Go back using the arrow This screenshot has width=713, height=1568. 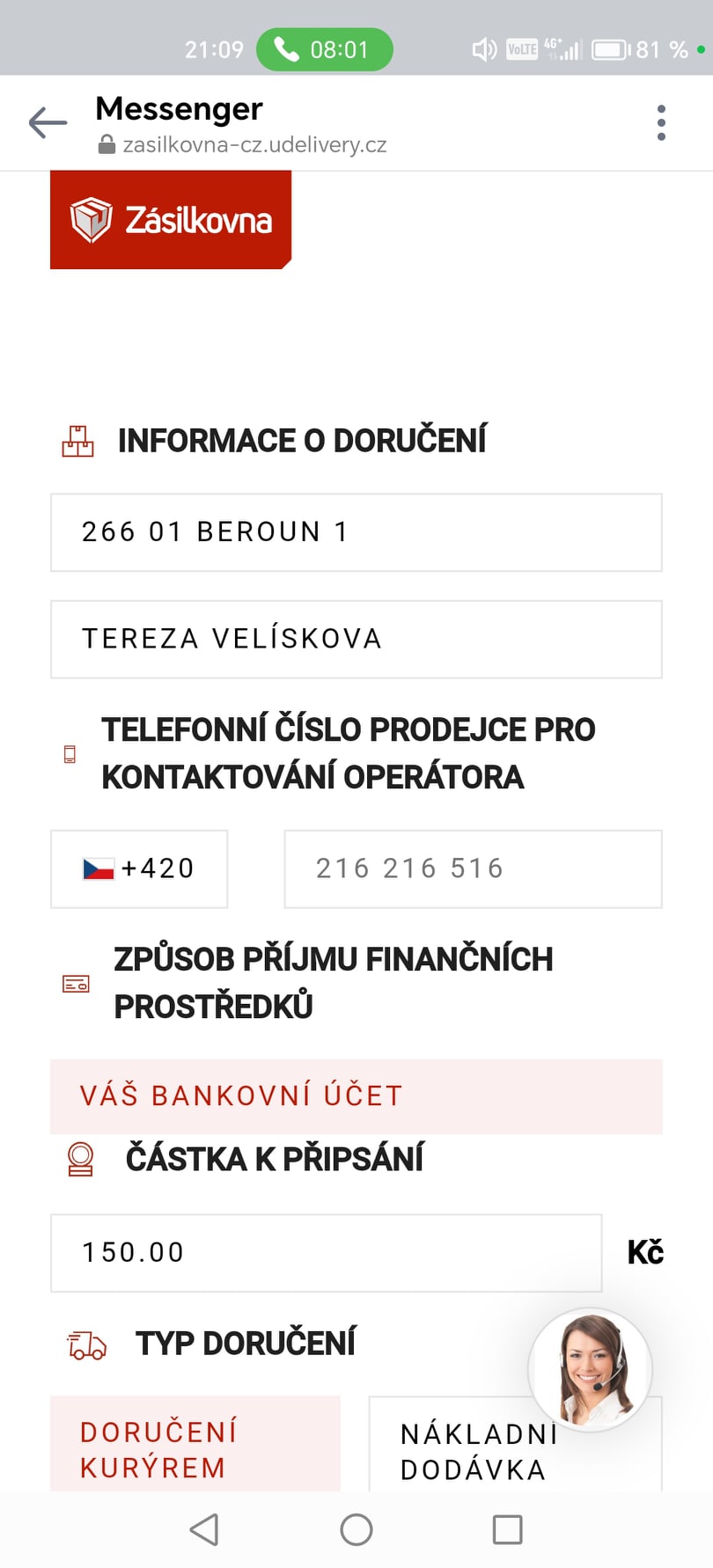pyautogui.click(x=48, y=123)
